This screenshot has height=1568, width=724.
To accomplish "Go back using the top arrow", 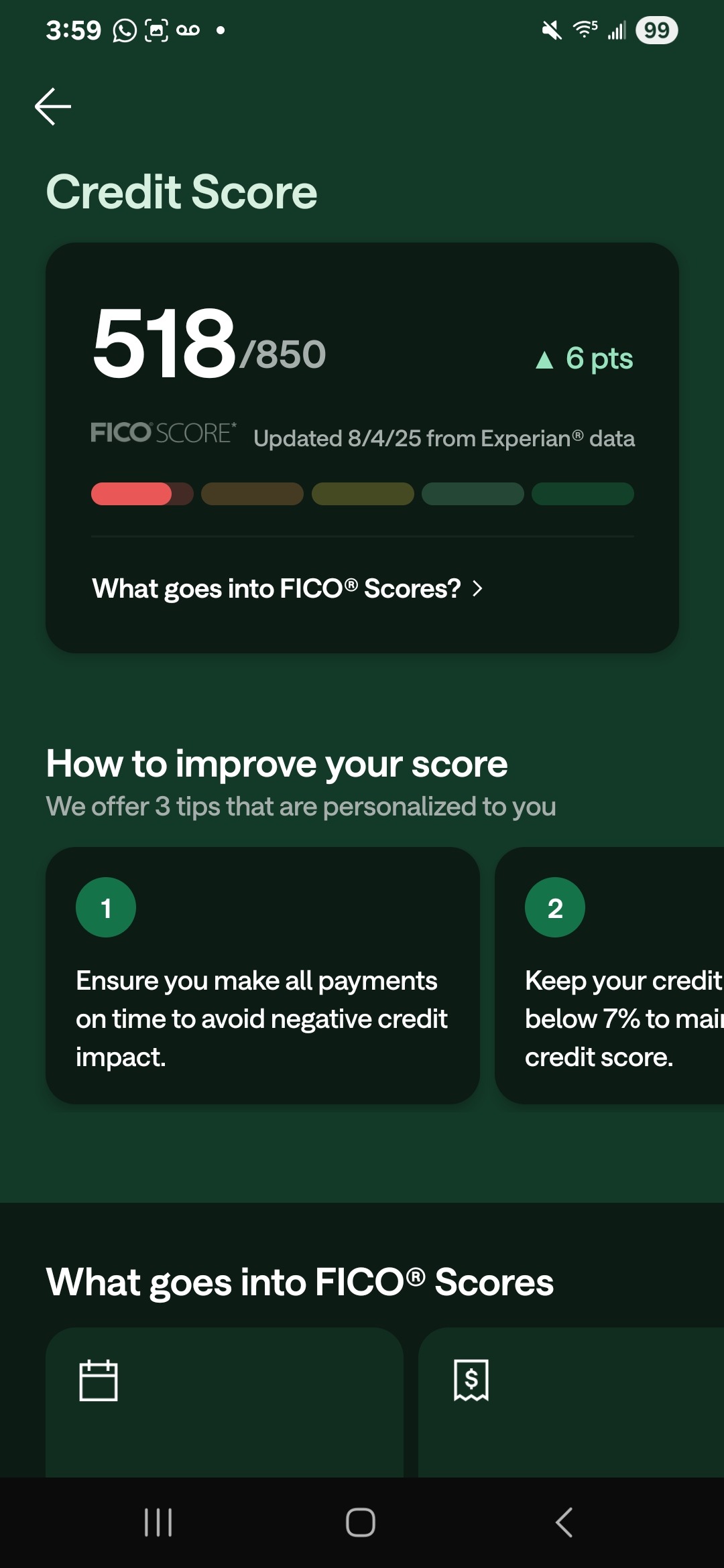I will [53, 107].
